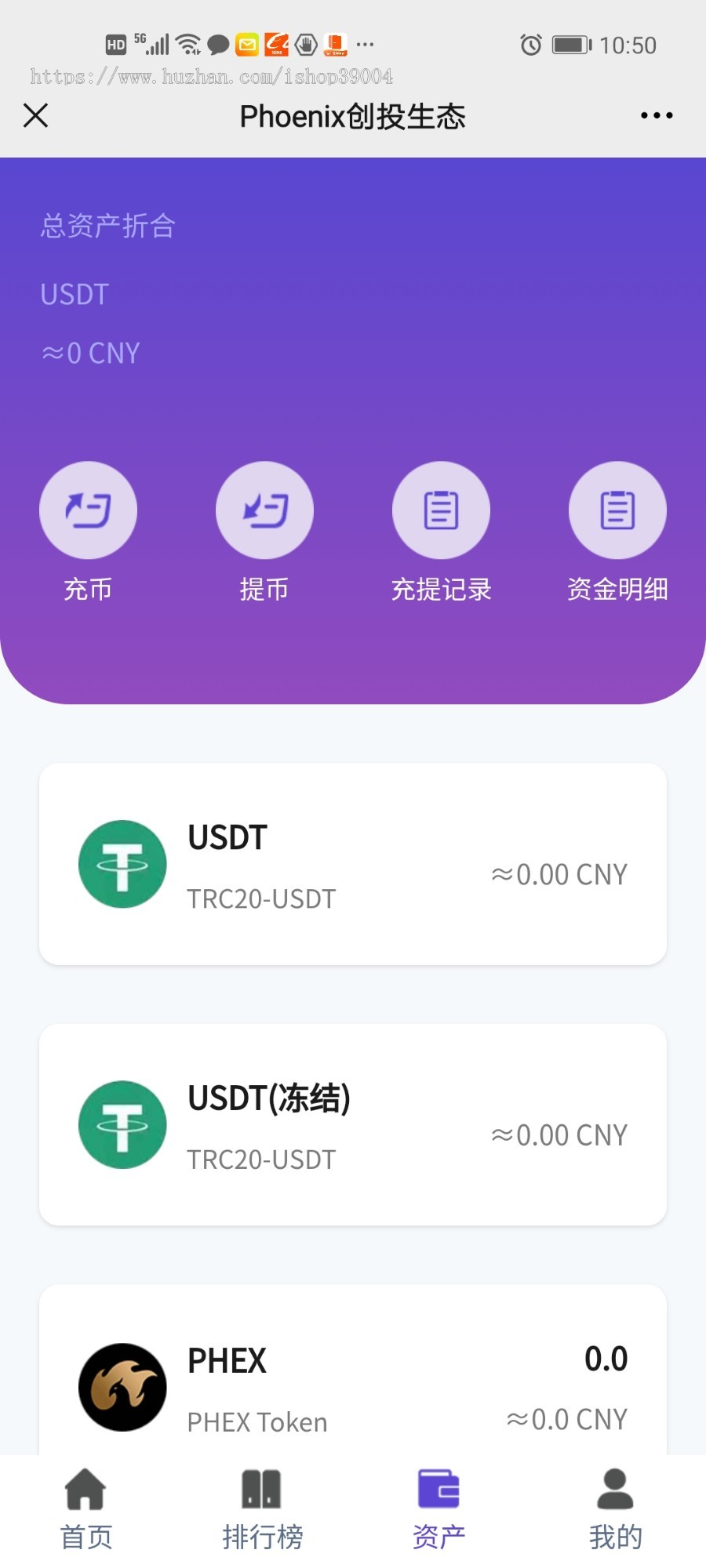Close the Phoenix创投生态 page

[36, 115]
